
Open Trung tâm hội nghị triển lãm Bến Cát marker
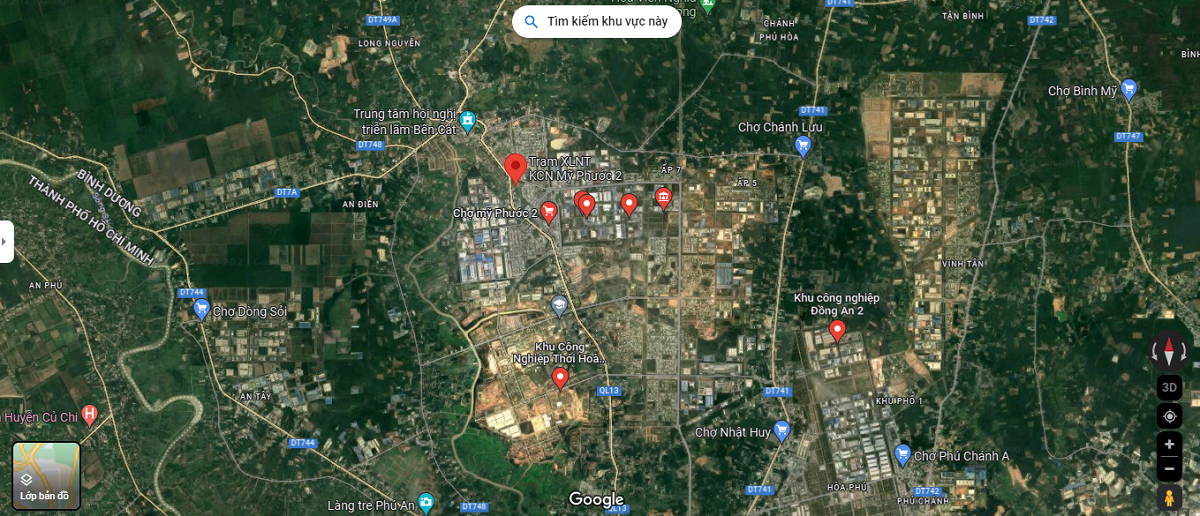[467, 122]
